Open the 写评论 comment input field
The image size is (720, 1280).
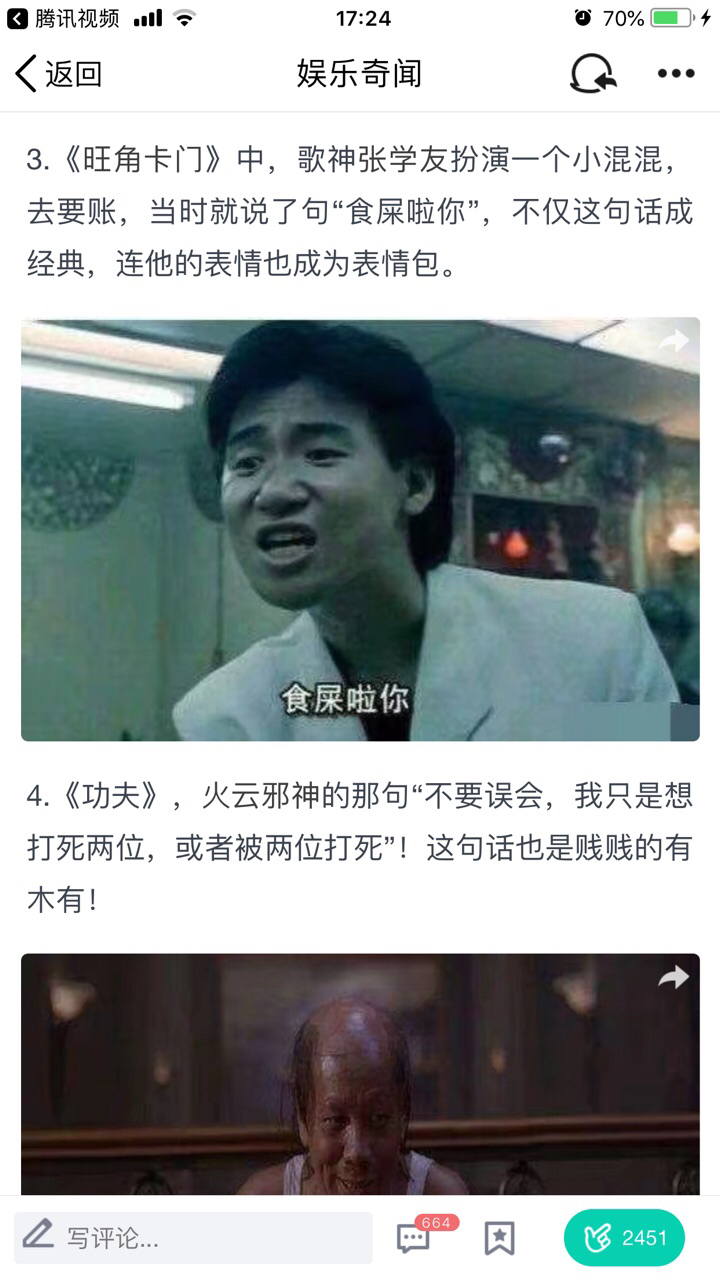194,1238
